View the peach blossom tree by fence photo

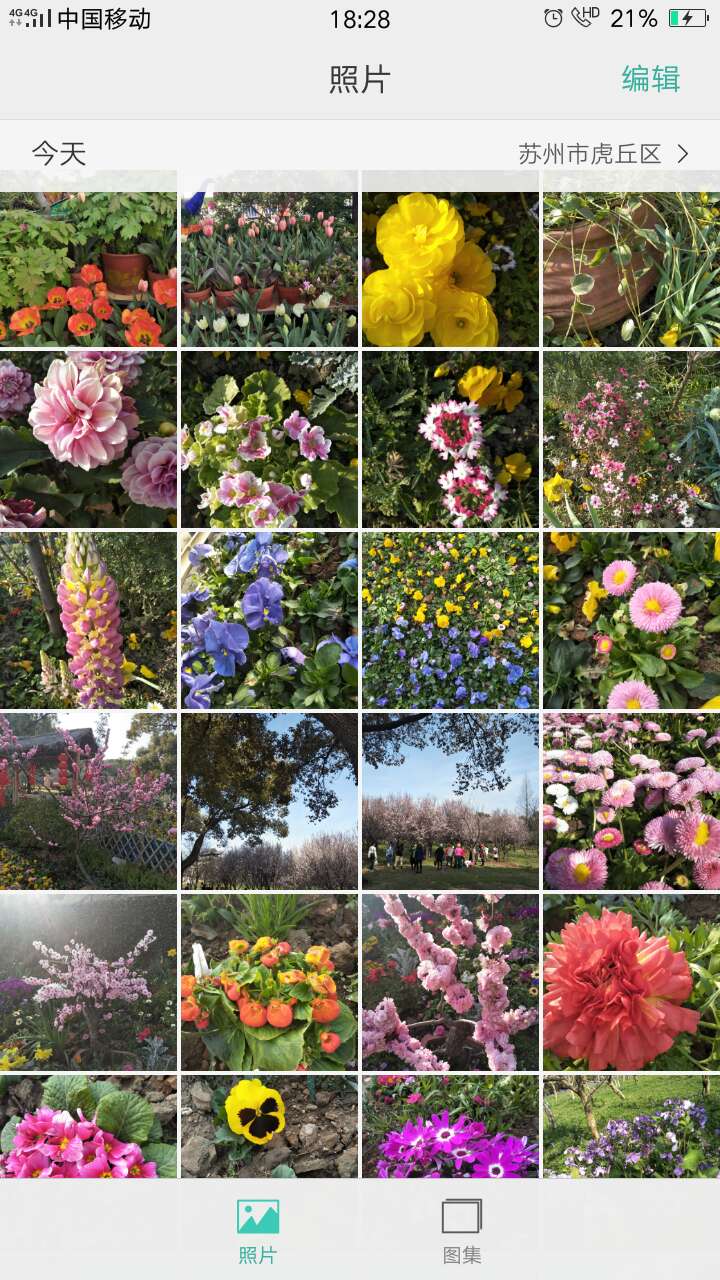point(88,801)
